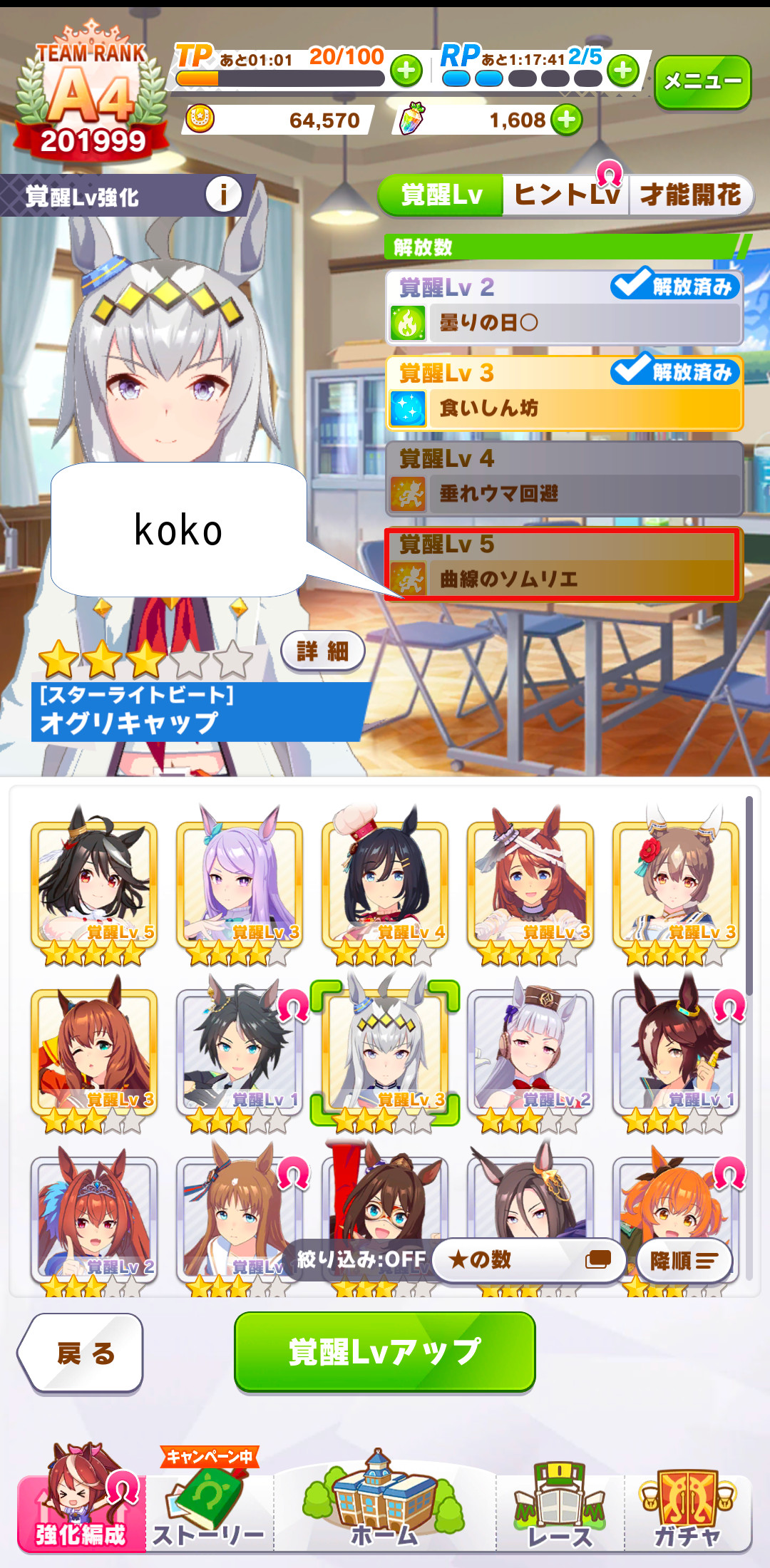Open the ストーリー tab
Image resolution: width=770 pixels, height=1568 pixels.
[209, 1504]
